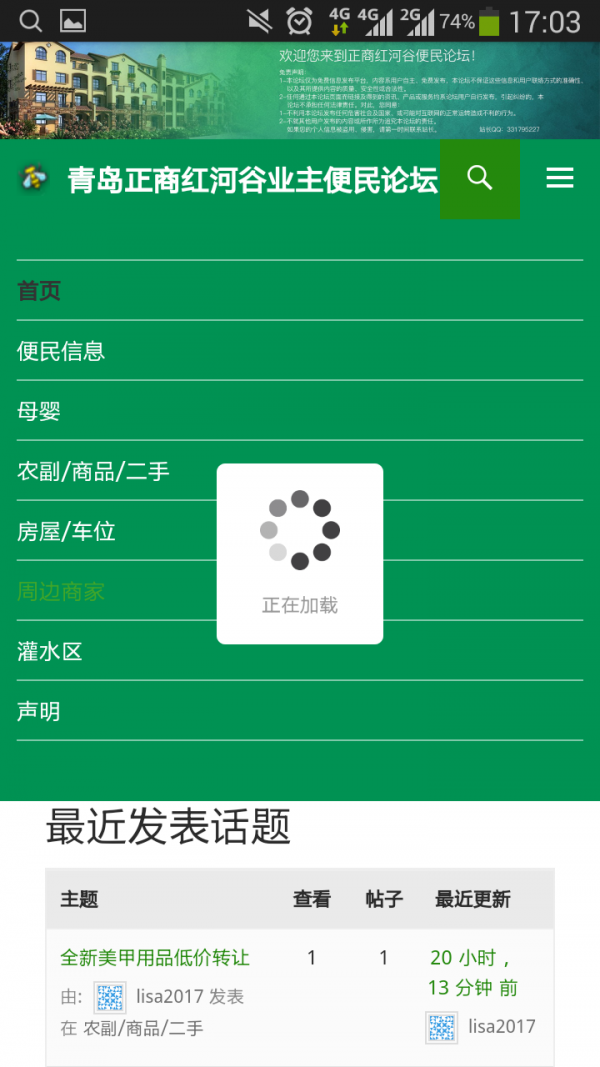This screenshot has height=1067, width=600.
Task: Select 母婴 category
Action: [x=39, y=411]
